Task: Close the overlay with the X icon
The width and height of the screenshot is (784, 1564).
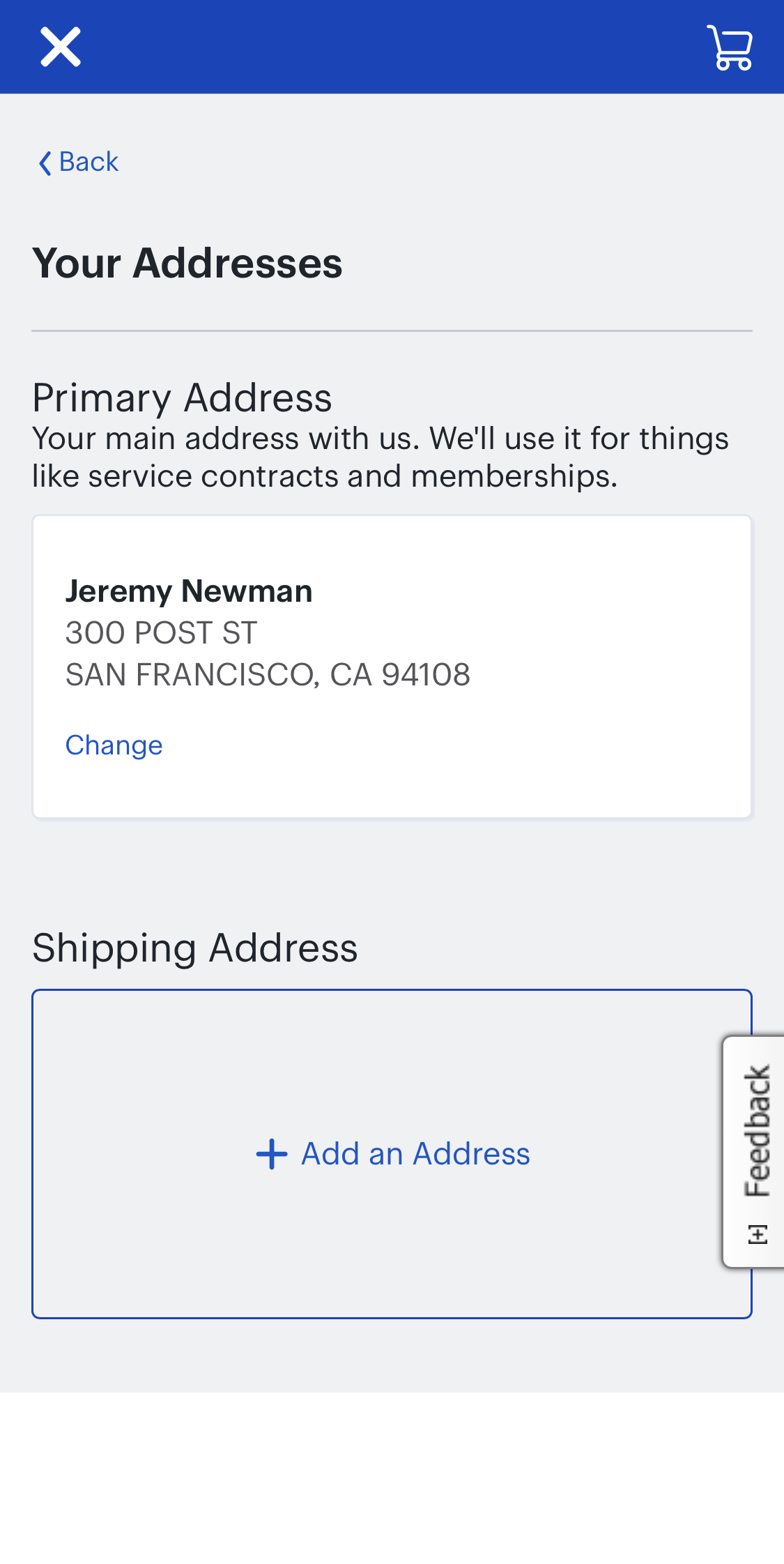Action: click(61, 46)
